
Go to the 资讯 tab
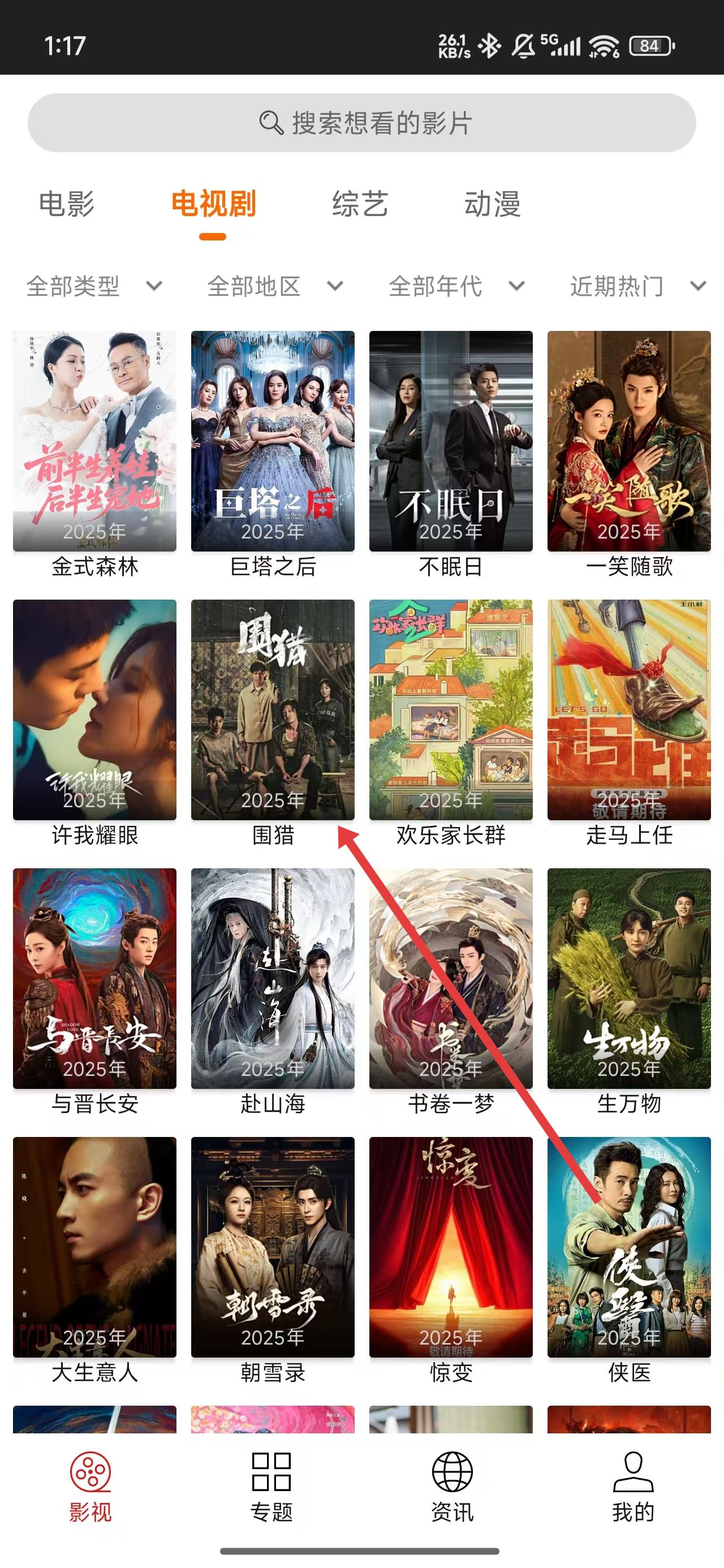pos(453,1487)
